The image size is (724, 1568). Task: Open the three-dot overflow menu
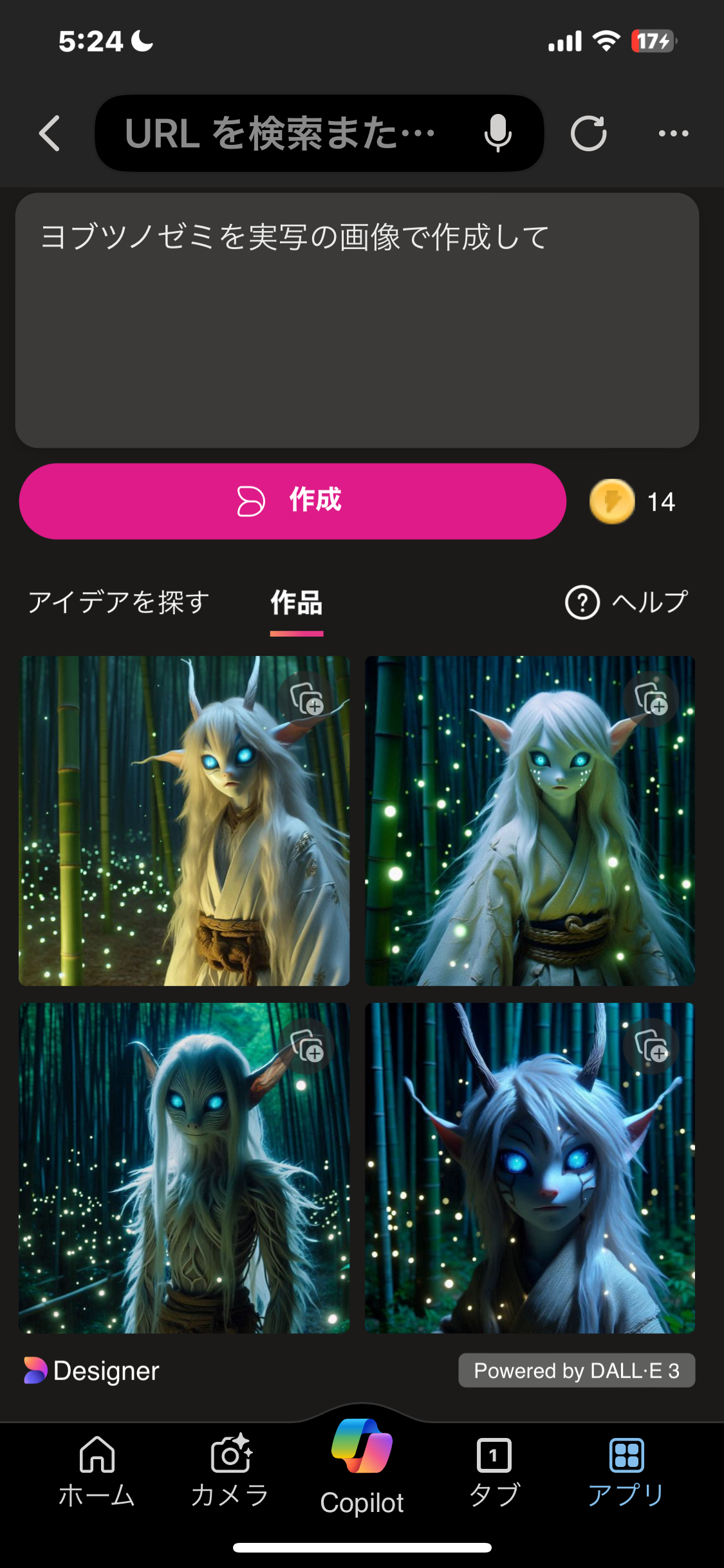(x=673, y=134)
